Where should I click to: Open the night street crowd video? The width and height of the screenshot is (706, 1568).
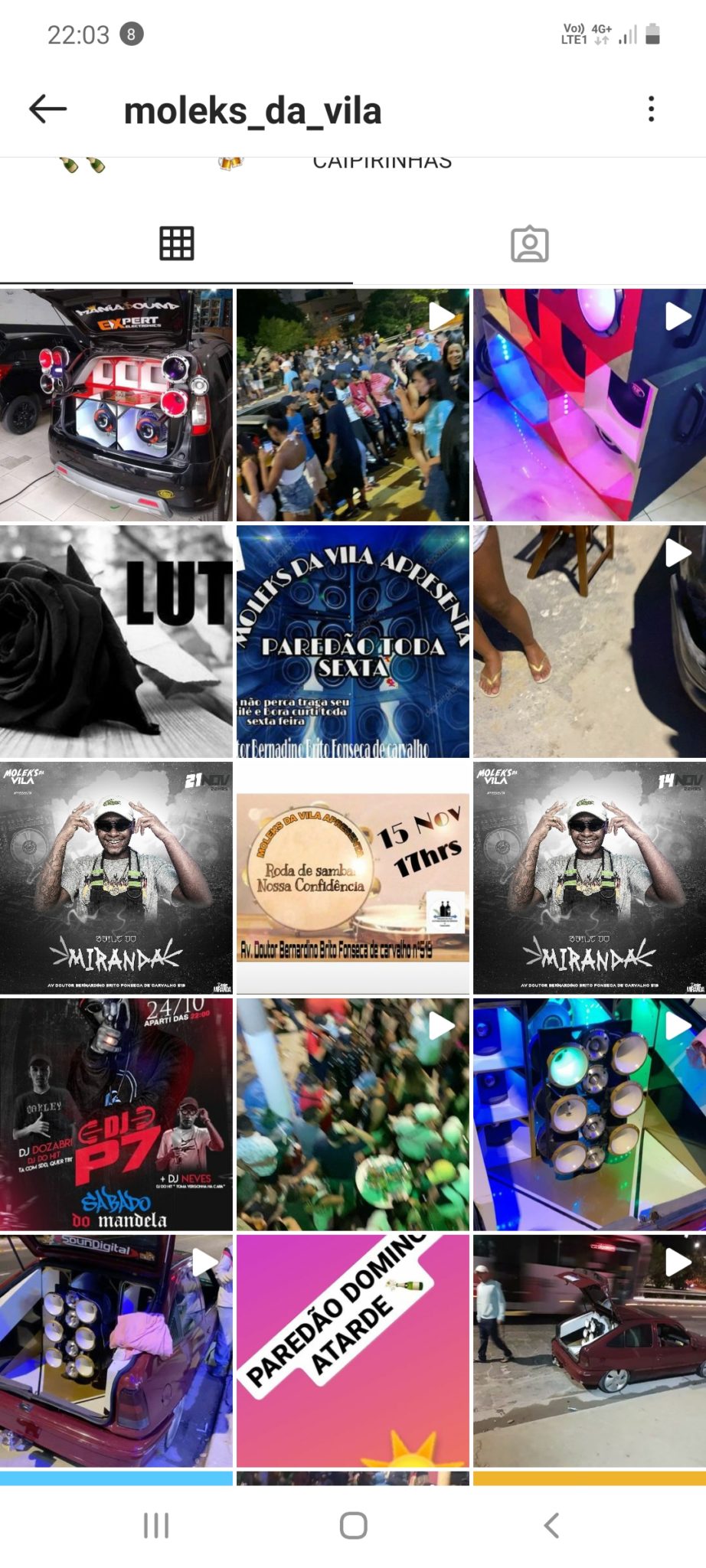point(352,405)
